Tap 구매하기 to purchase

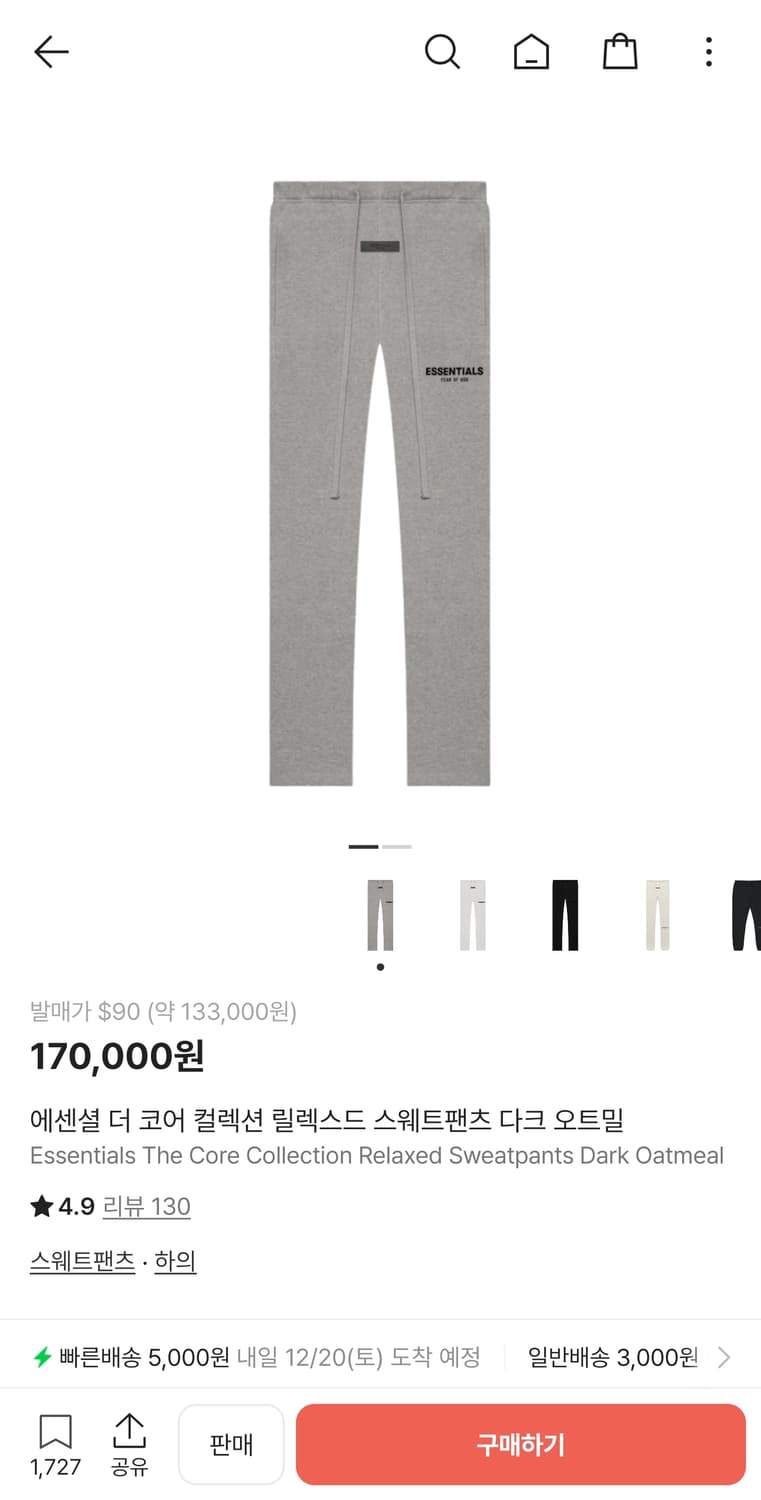[x=521, y=1443]
